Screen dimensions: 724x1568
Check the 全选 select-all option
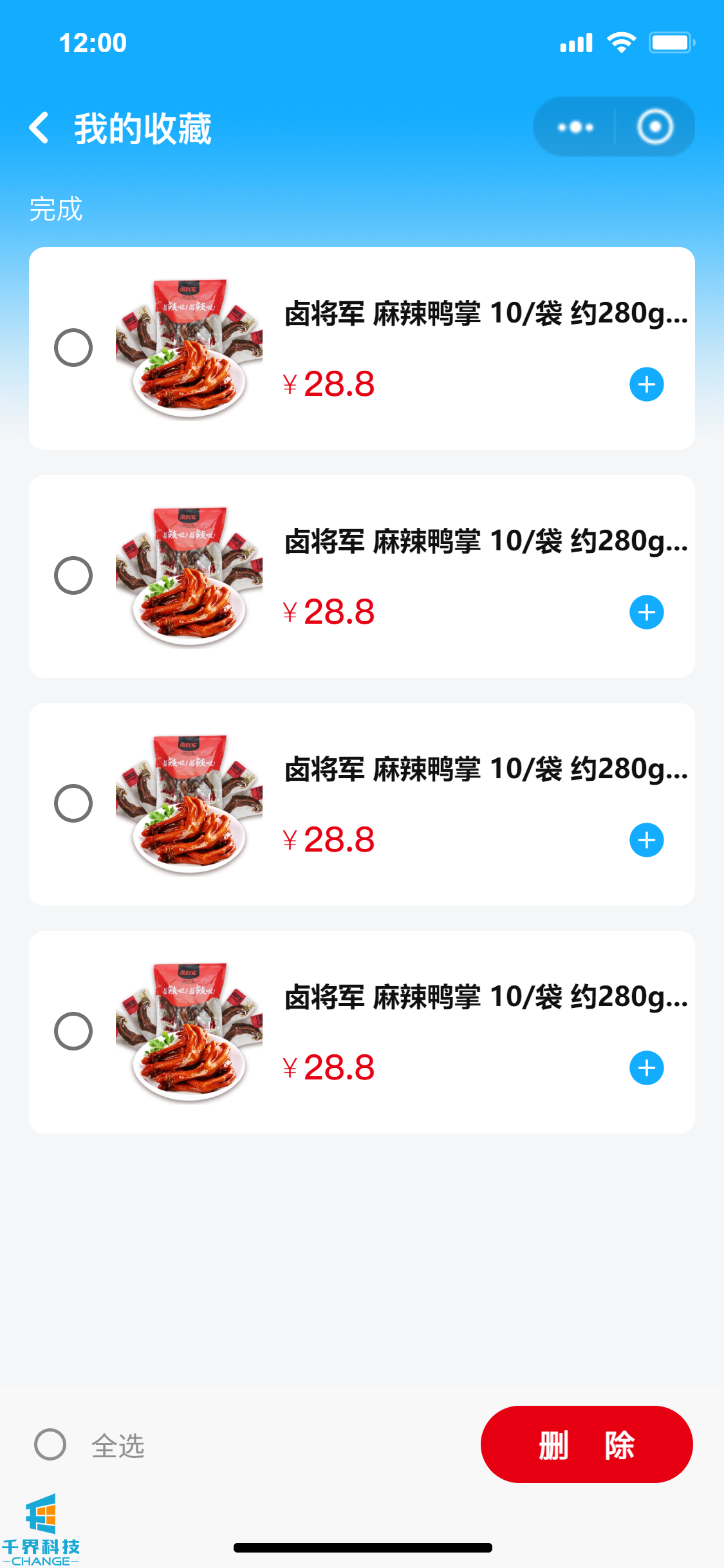tap(50, 1444)
